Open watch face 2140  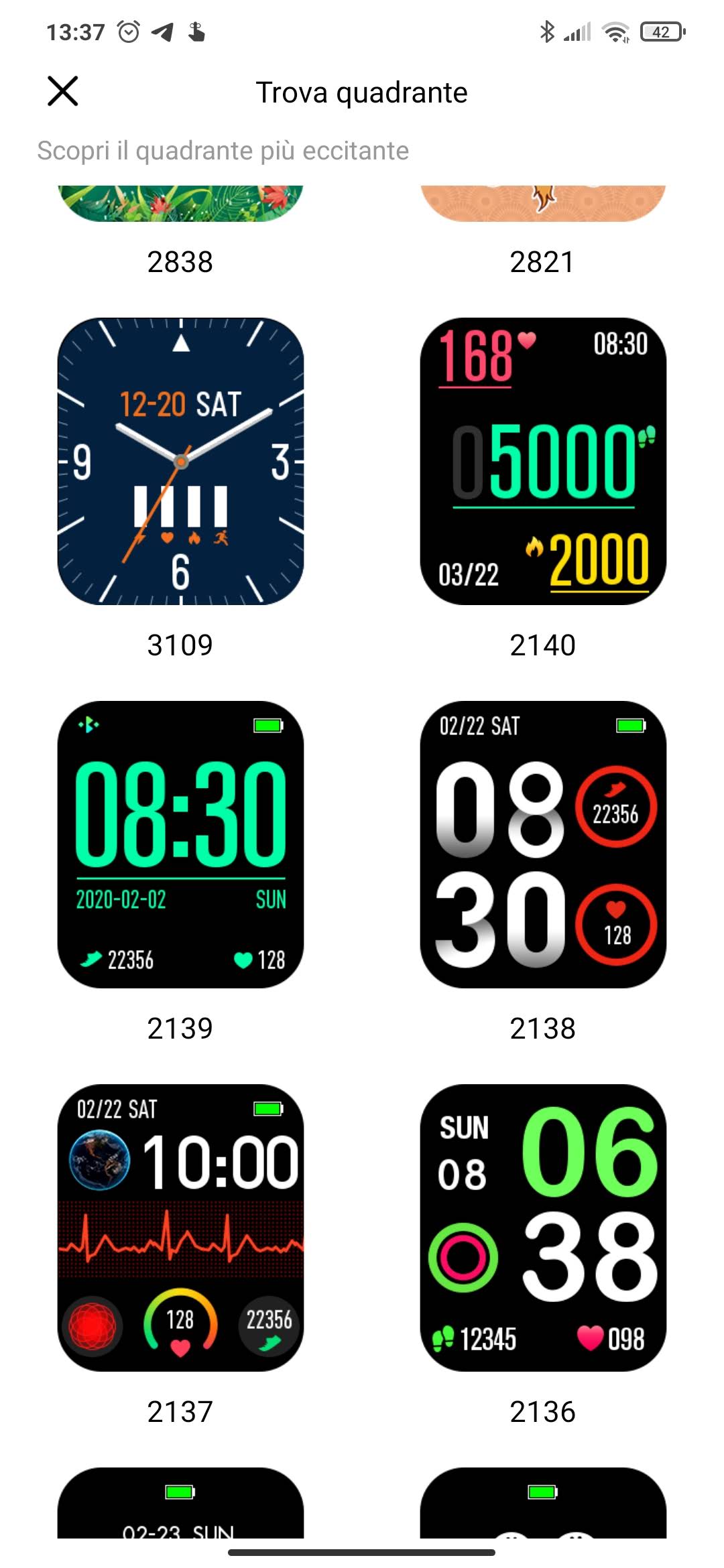(543, 461)
